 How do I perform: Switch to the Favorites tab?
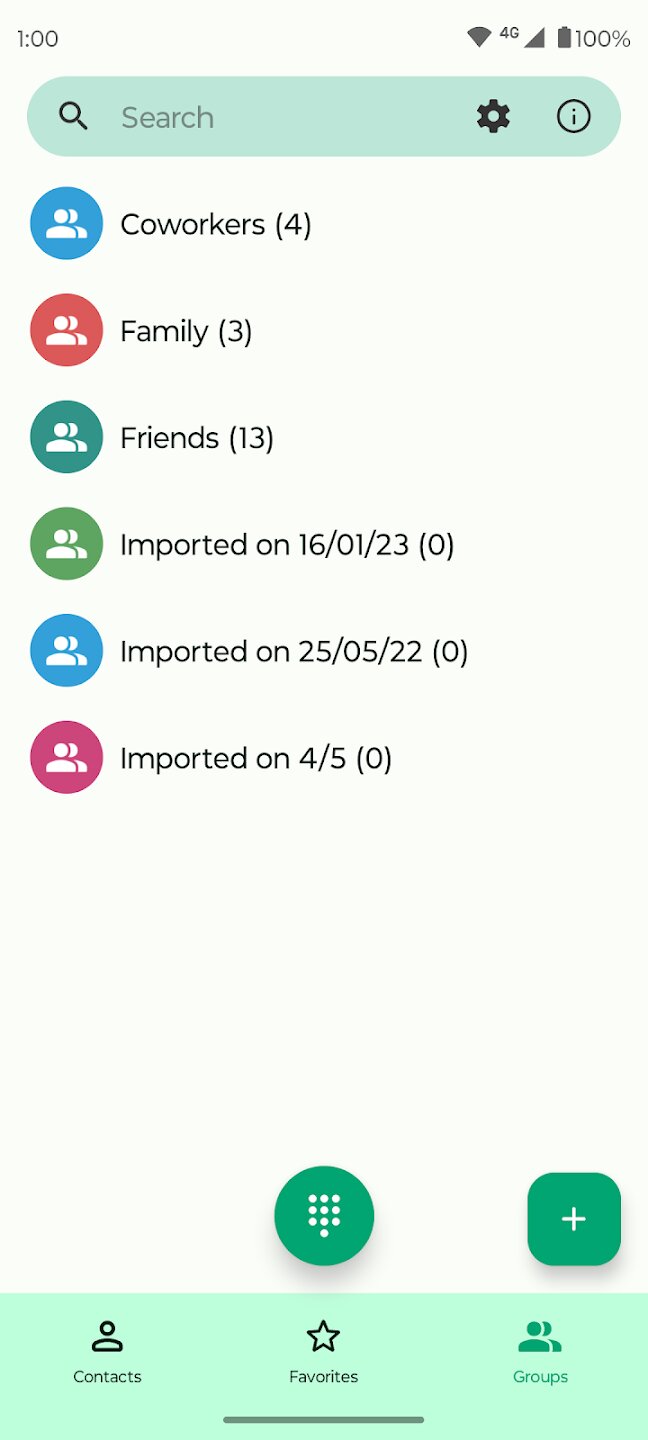(323, 1350)
